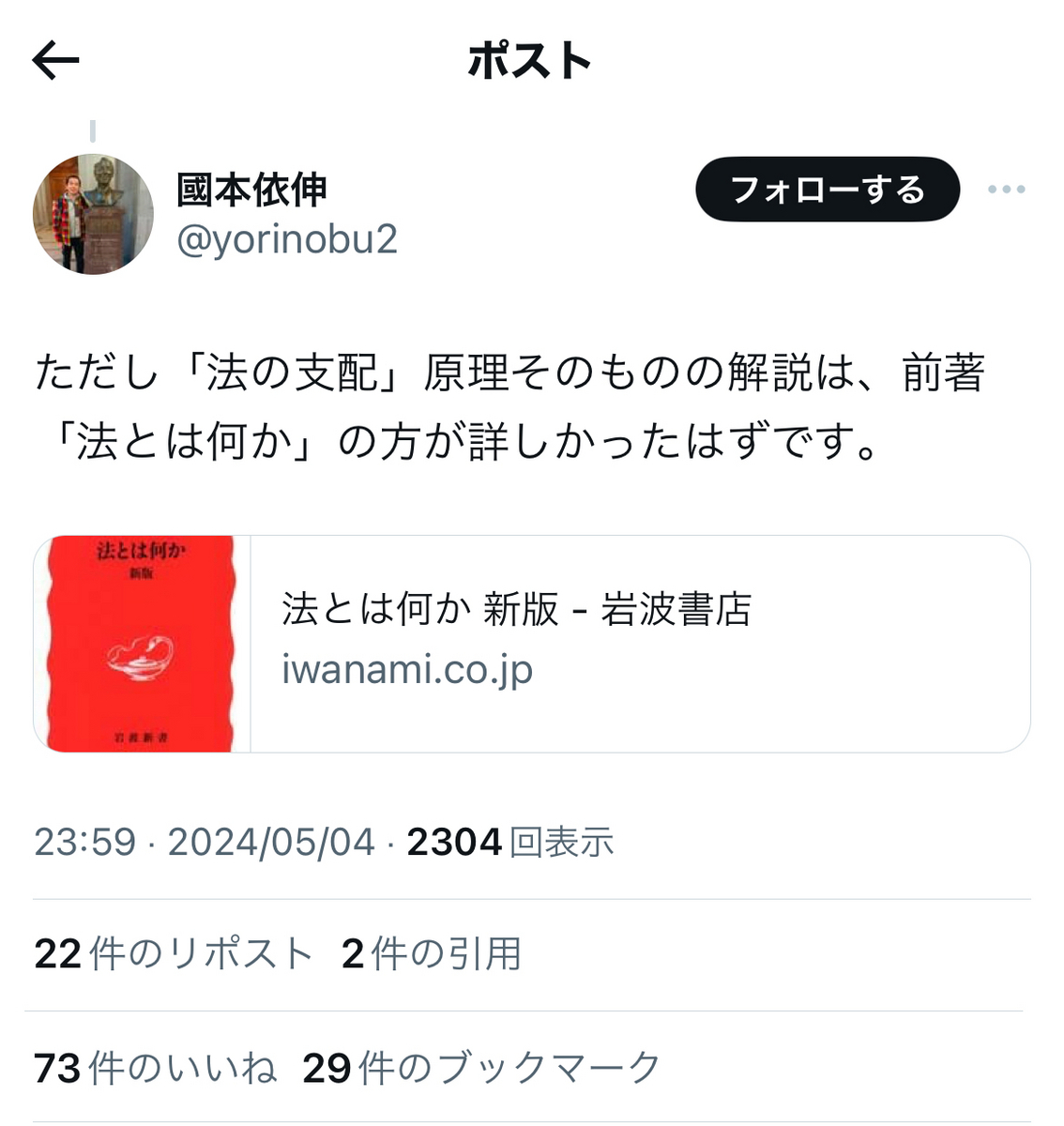1064x1126 pixels.
Task: View the 22 件のリポスト list
Action: pyautogui.click(x=174, y=954)
